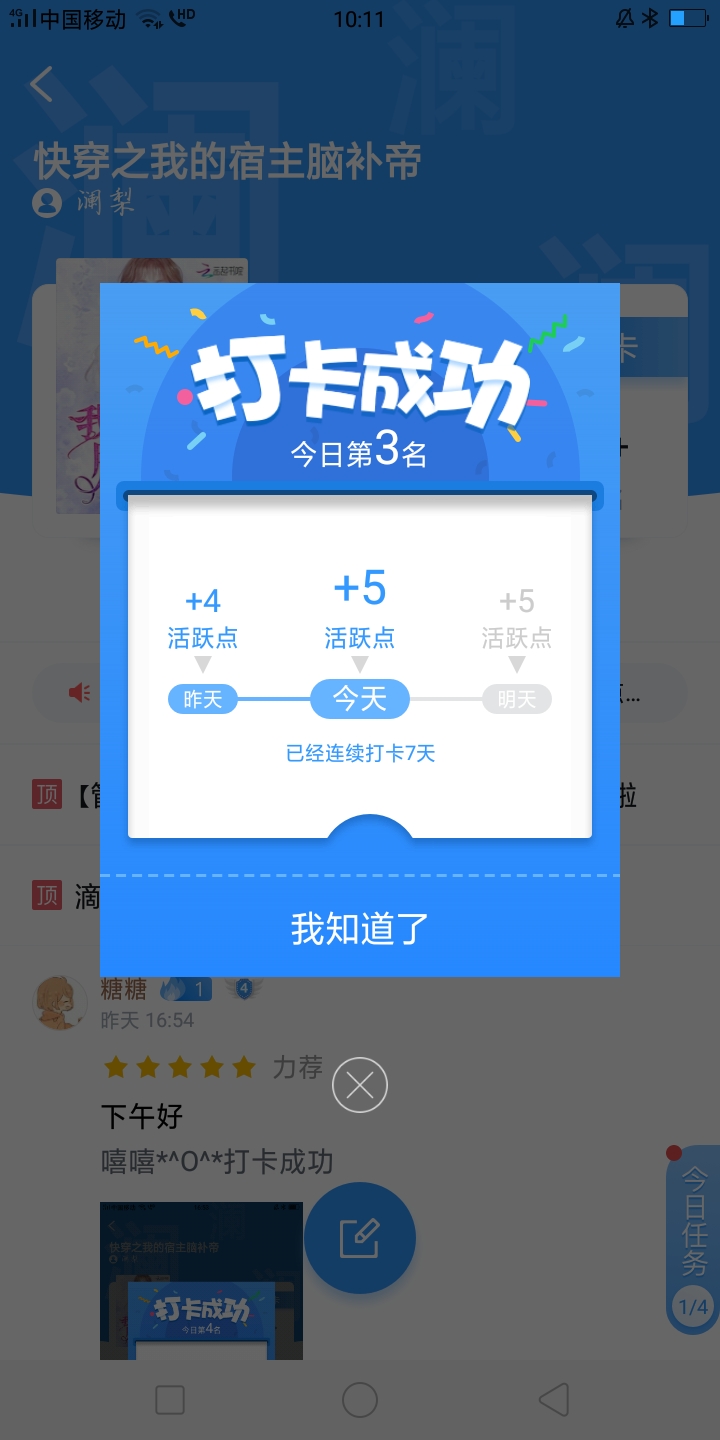Compose a new post with the pencil button
This screenshot has width=720, height=1440.
click(x=360, y=1238)
